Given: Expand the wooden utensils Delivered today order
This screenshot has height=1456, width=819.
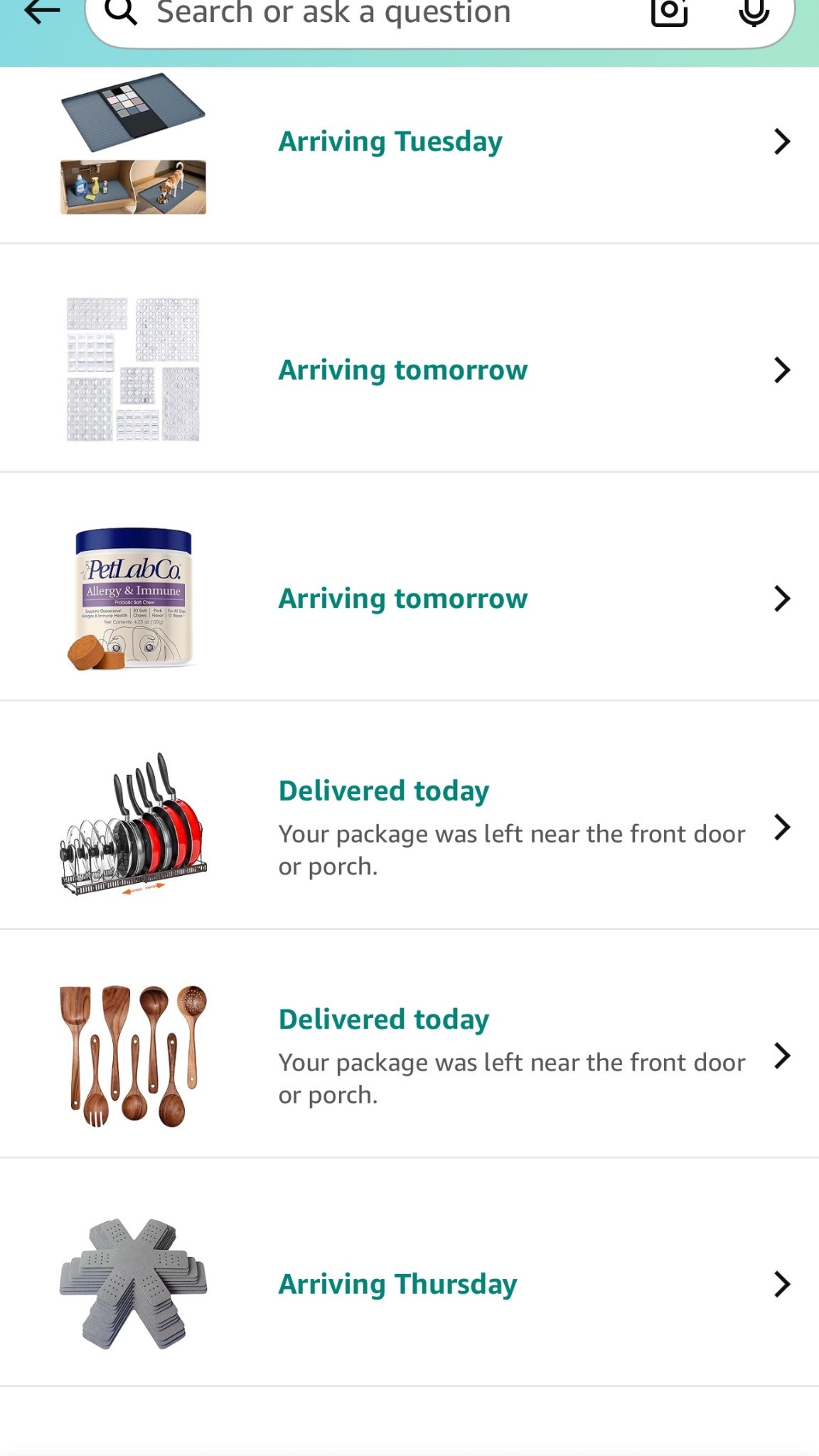Looking at the screenshot, I should (782, 1056).
